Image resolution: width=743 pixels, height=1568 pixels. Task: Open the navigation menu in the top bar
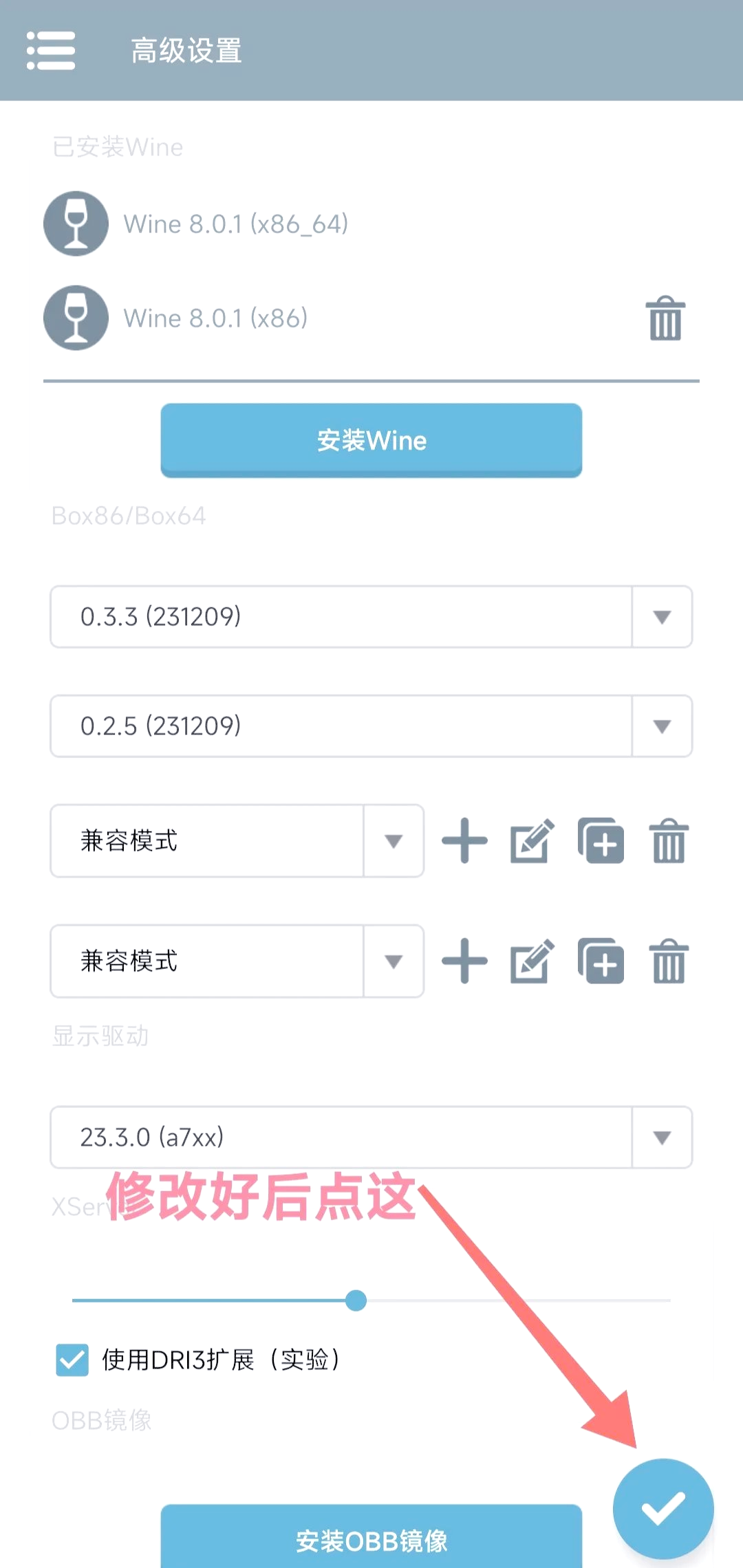coord(51,50)
